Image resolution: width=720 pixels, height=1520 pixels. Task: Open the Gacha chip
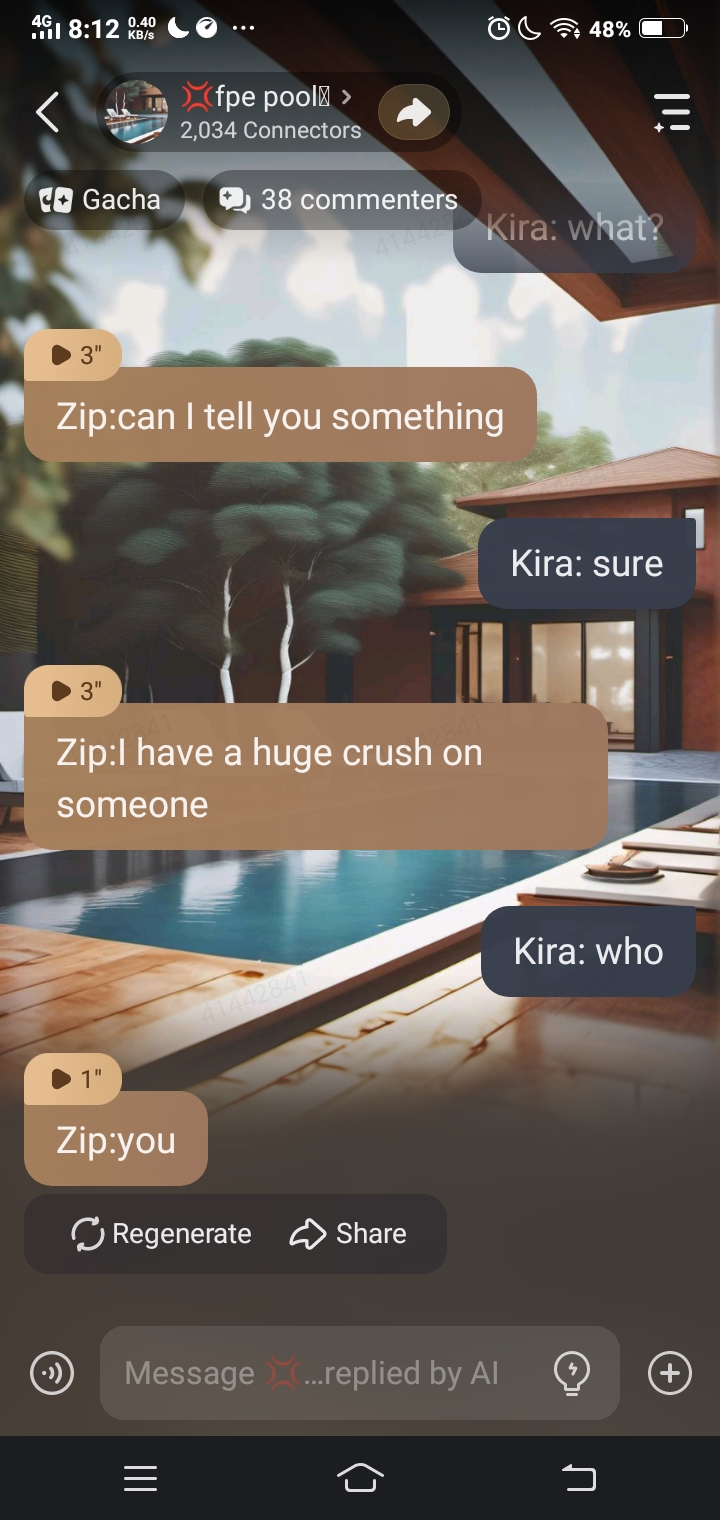point(101,200)
